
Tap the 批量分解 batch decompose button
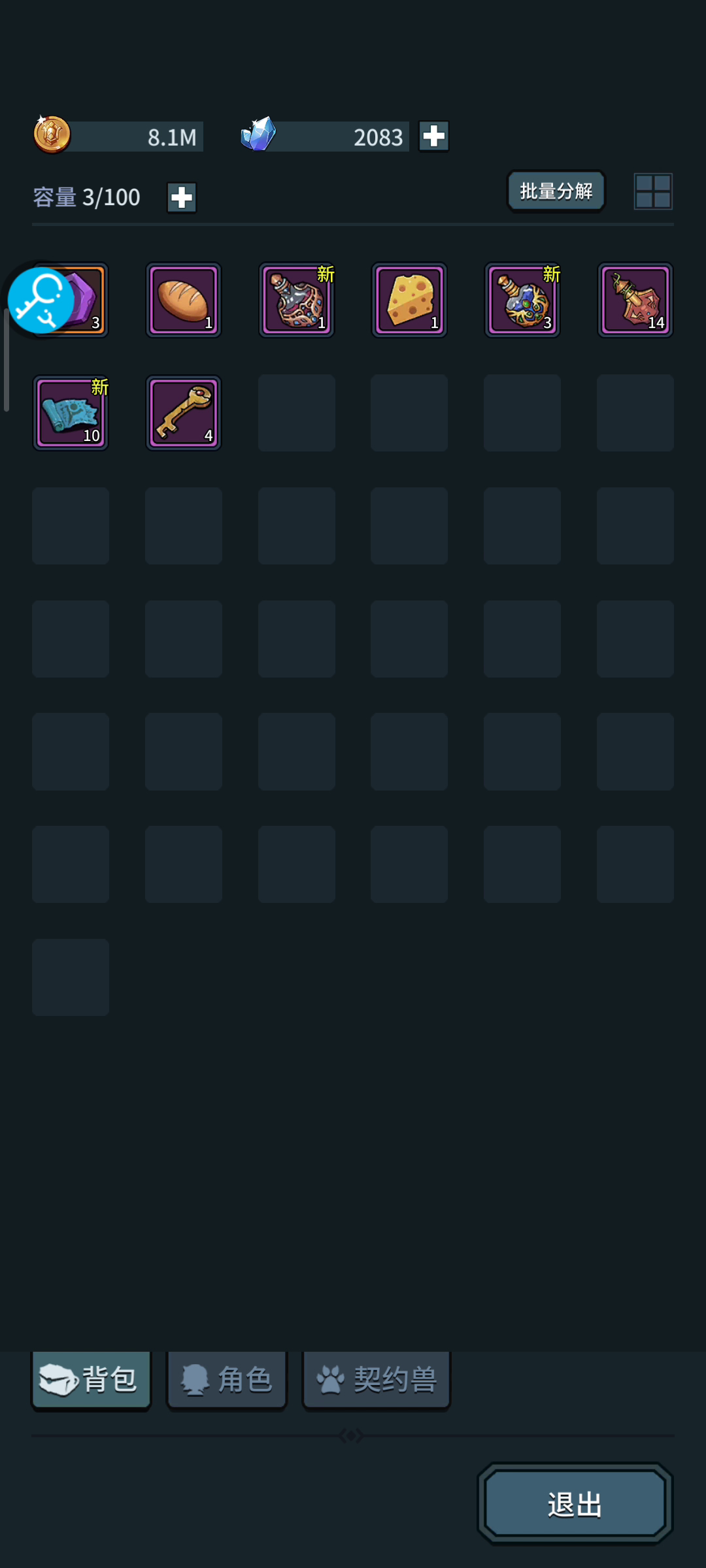[556, 191]
